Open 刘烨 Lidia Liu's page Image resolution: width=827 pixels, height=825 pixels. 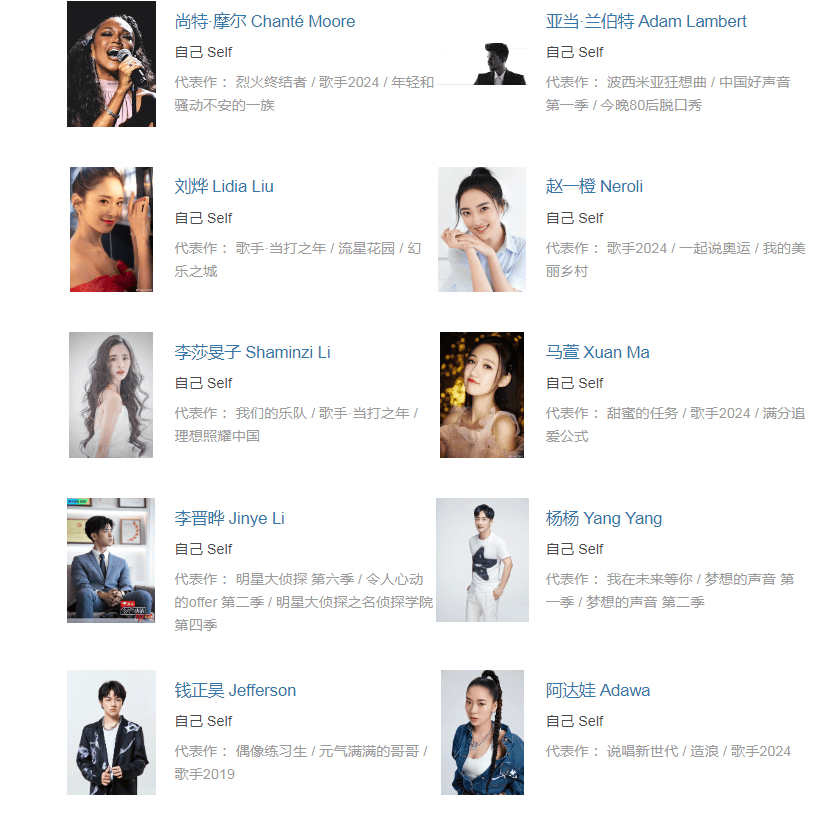224,186
